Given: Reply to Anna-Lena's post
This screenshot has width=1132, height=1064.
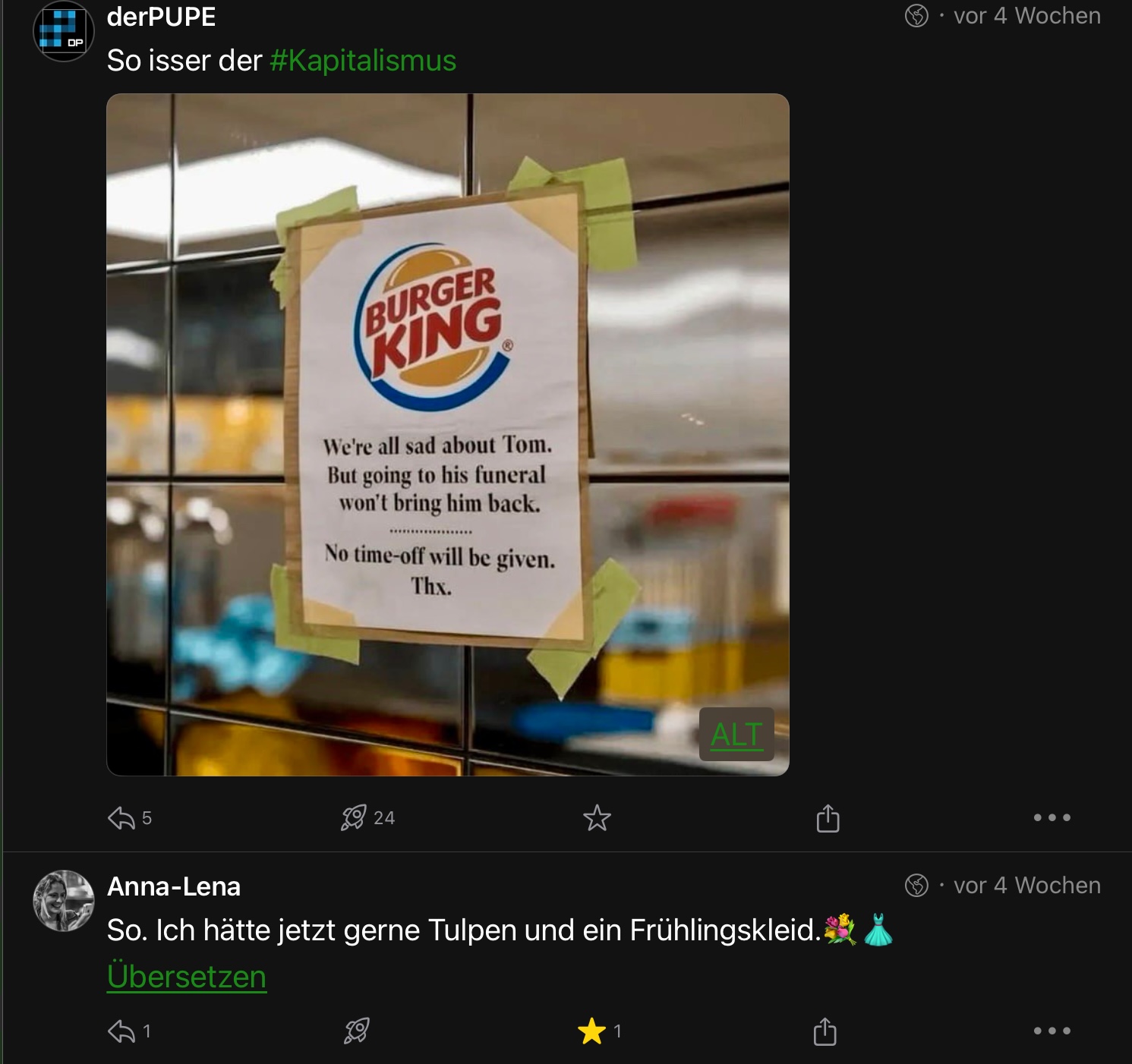Looking at the screenshot, I should 121,1031.
